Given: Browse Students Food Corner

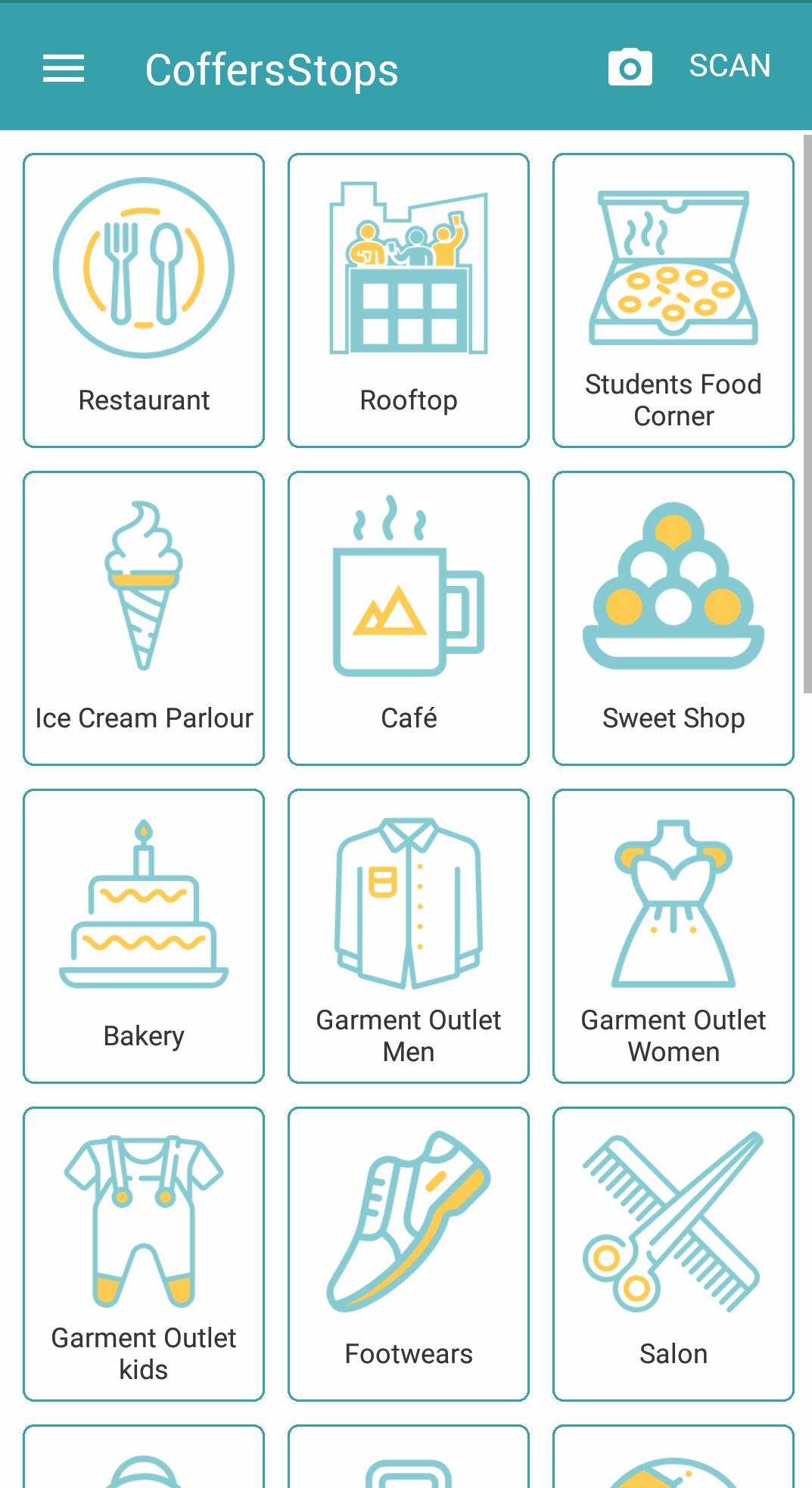Looking at the screenshot, I should click(674, 300).
